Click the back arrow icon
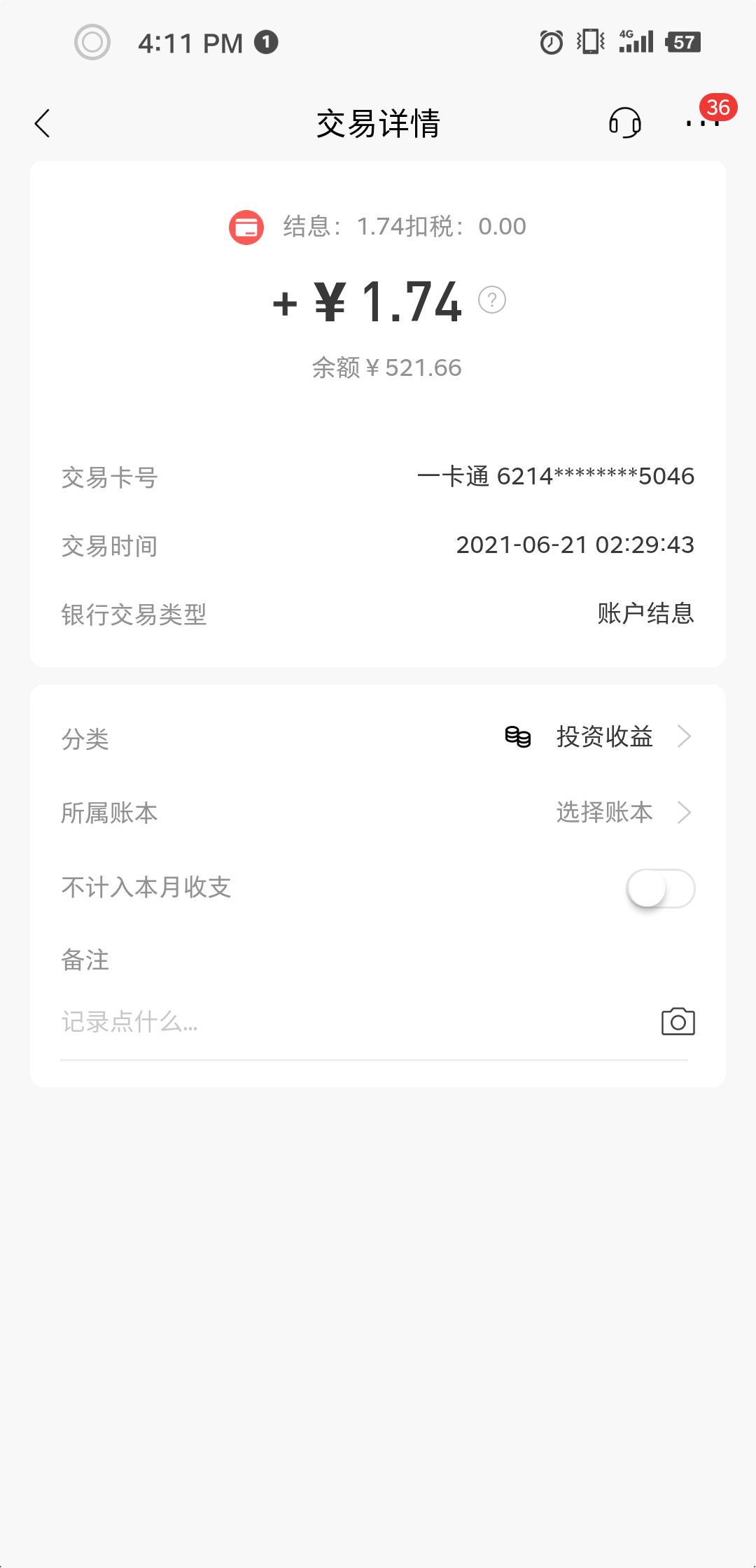This screenshot has height=1568, width=756. [42, 123]
